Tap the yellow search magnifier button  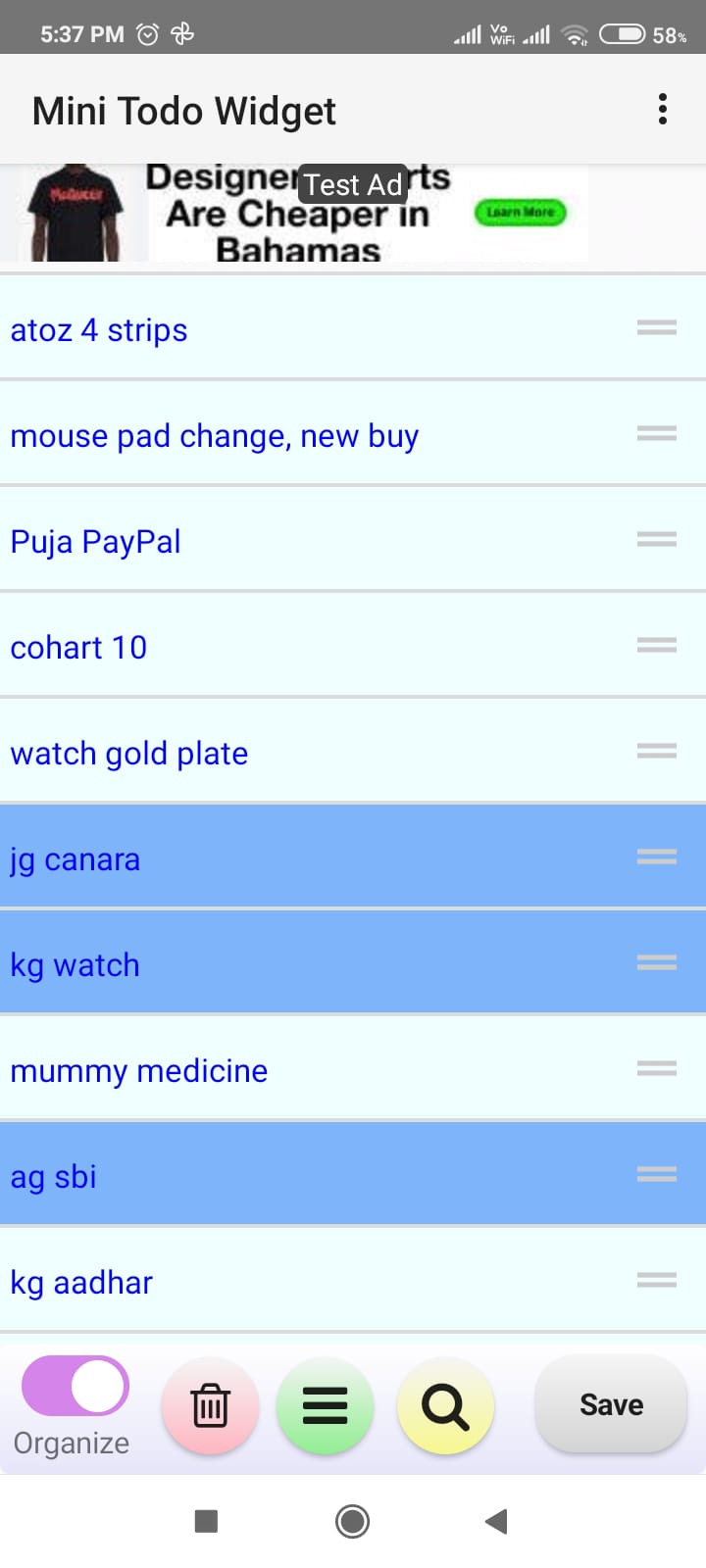coord(445,1406)
